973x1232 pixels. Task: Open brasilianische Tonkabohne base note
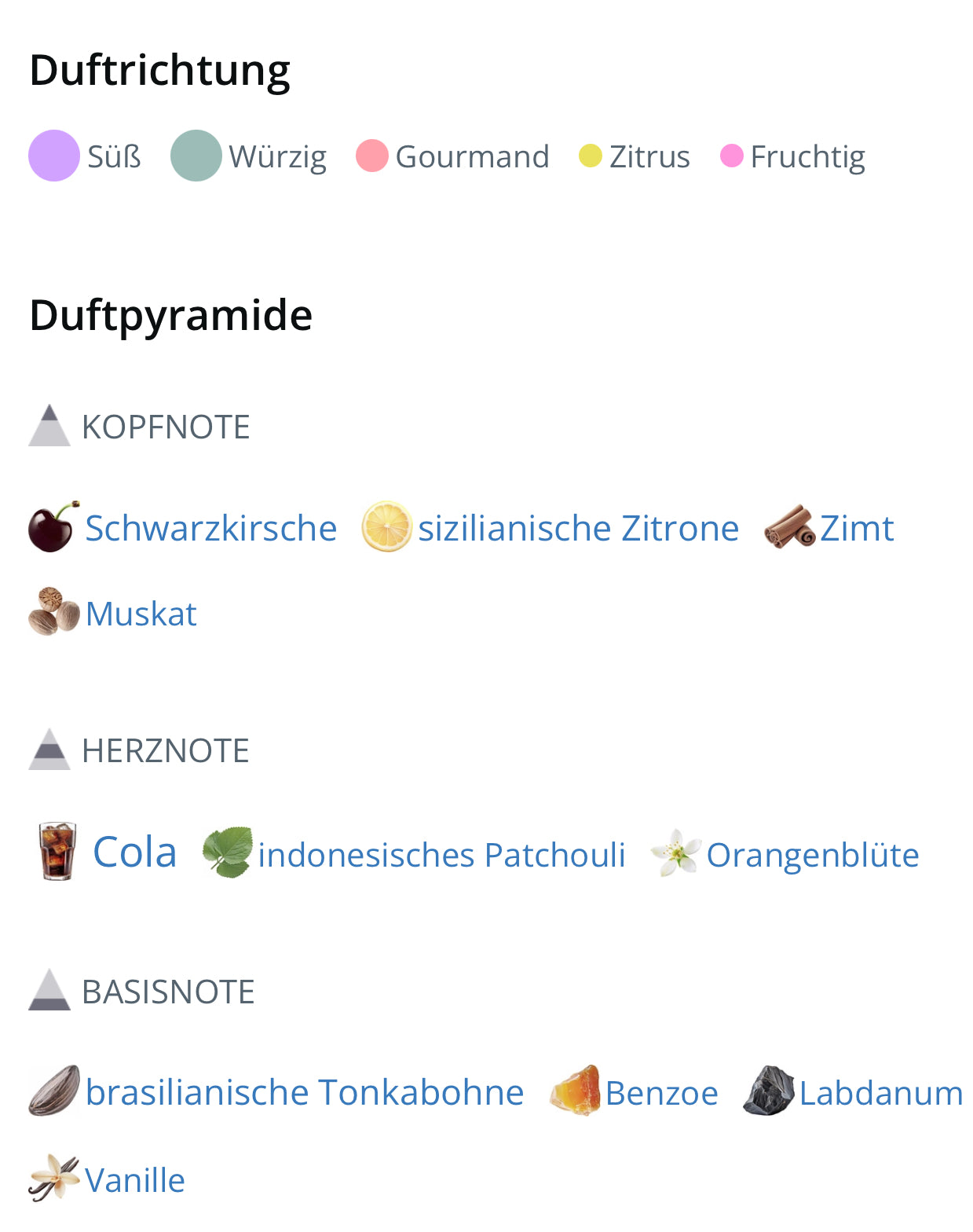click(x=304, y=1092)
